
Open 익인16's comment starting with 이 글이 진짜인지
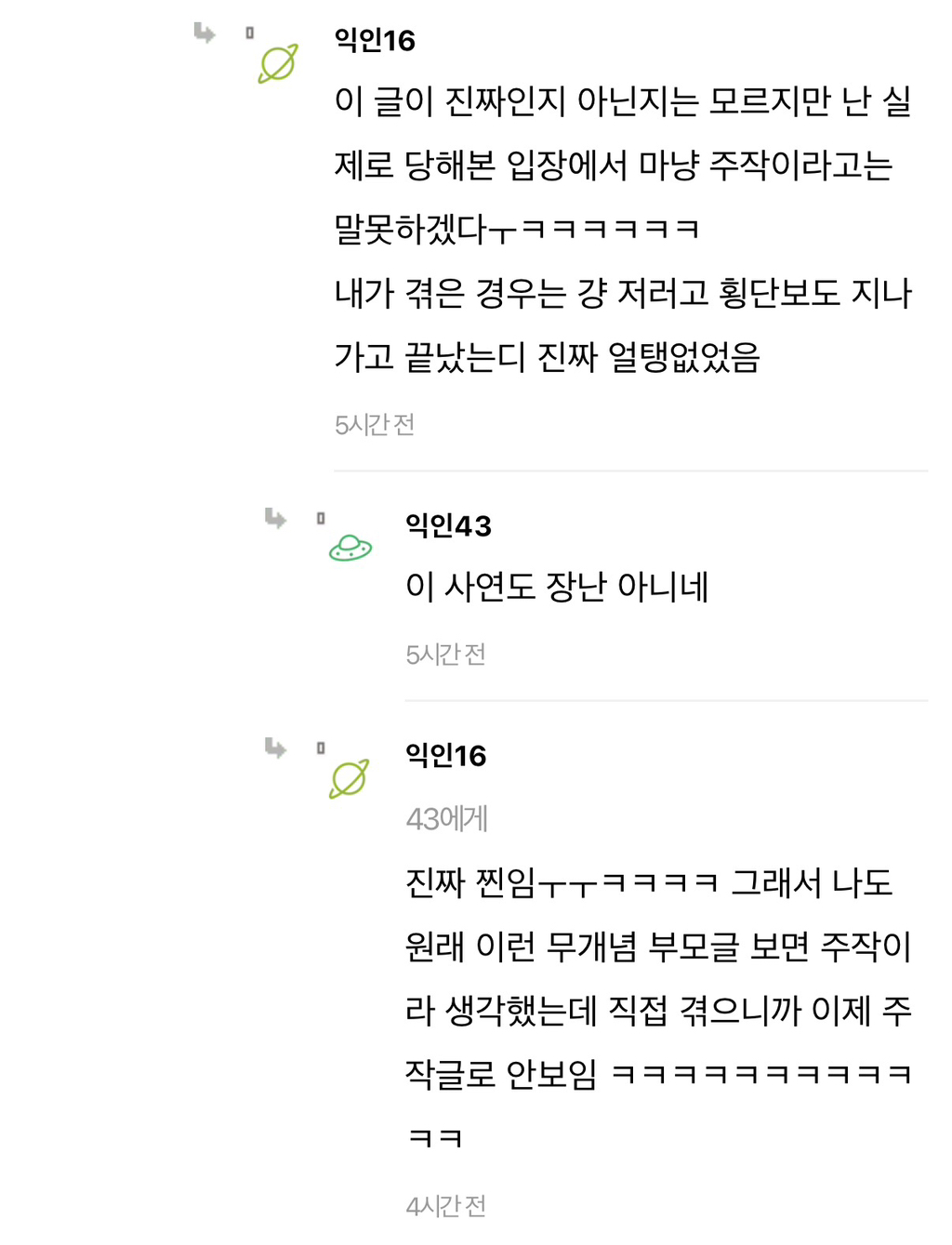623,229
